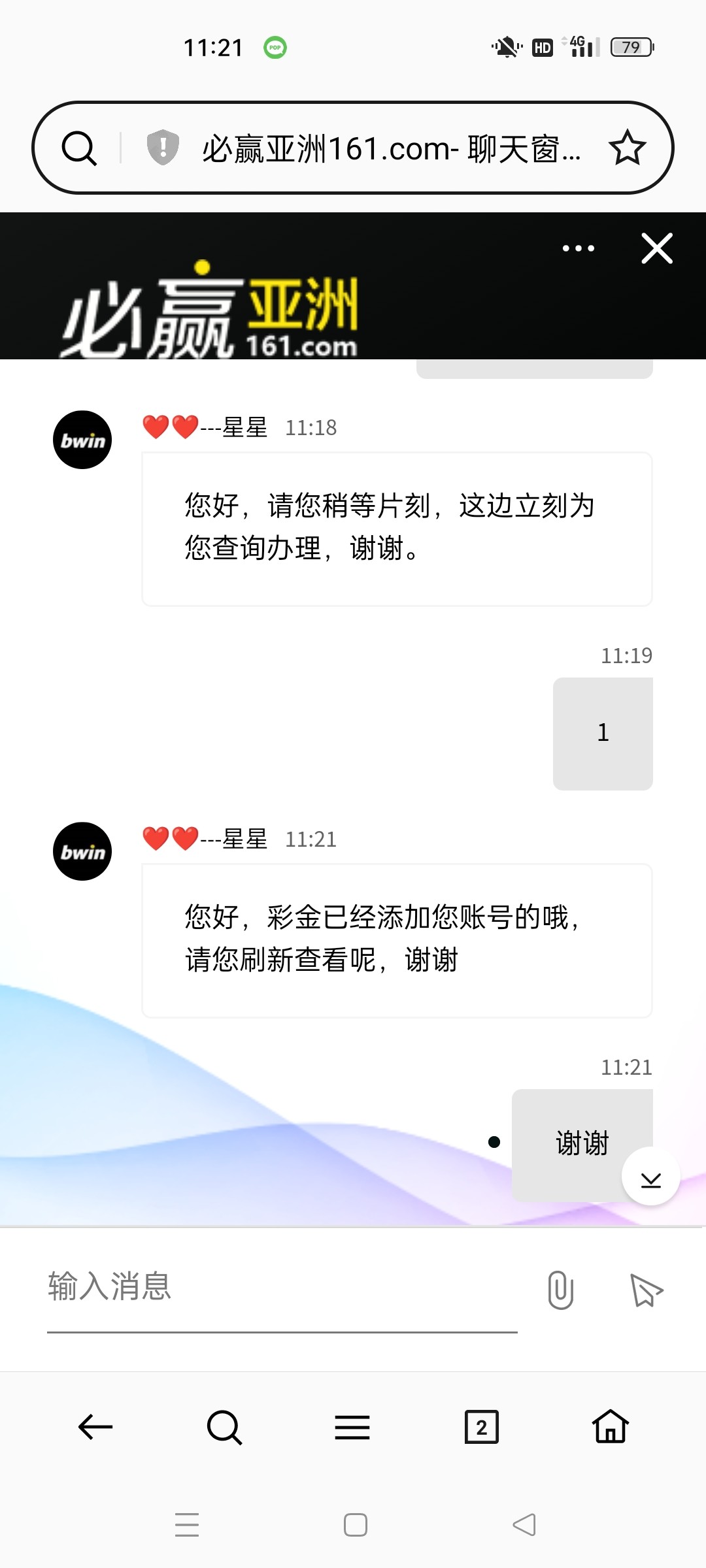Tap the search icon in address bar
Screen dimensions: 706x1568
pos(79,148)
